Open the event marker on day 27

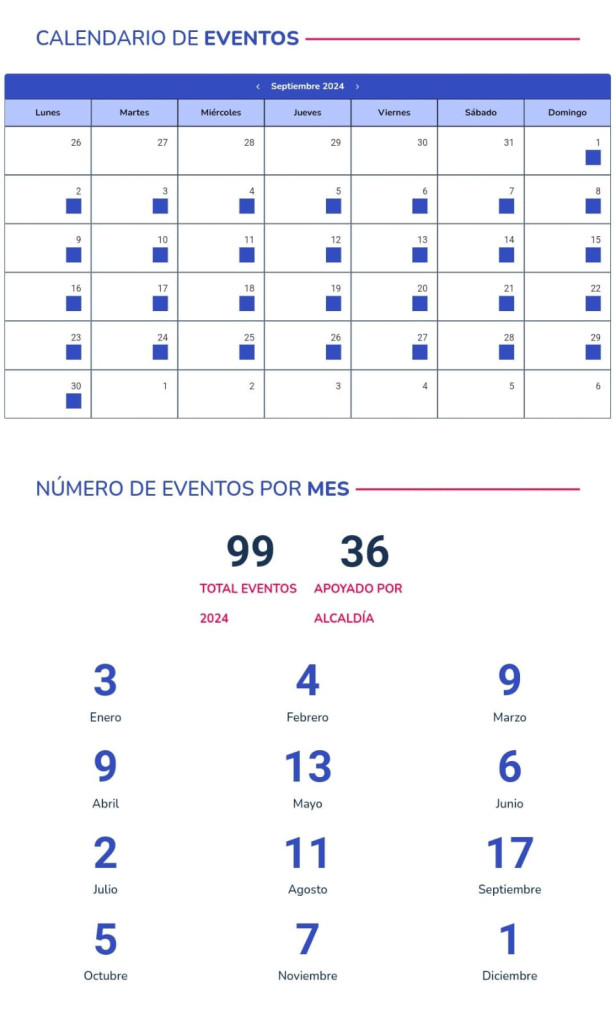[x=420, y=352]
